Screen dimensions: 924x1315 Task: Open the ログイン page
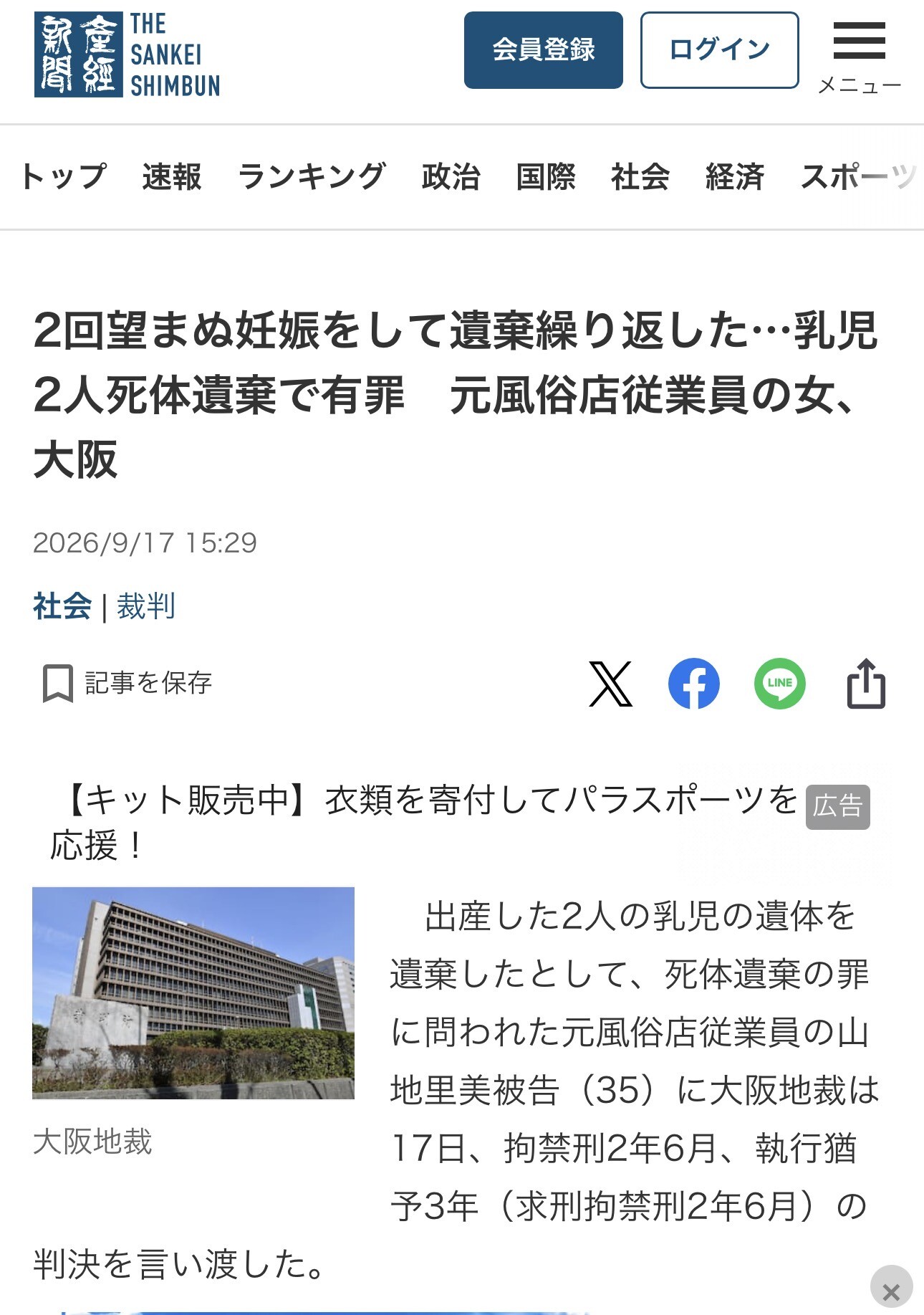point(719,50)
